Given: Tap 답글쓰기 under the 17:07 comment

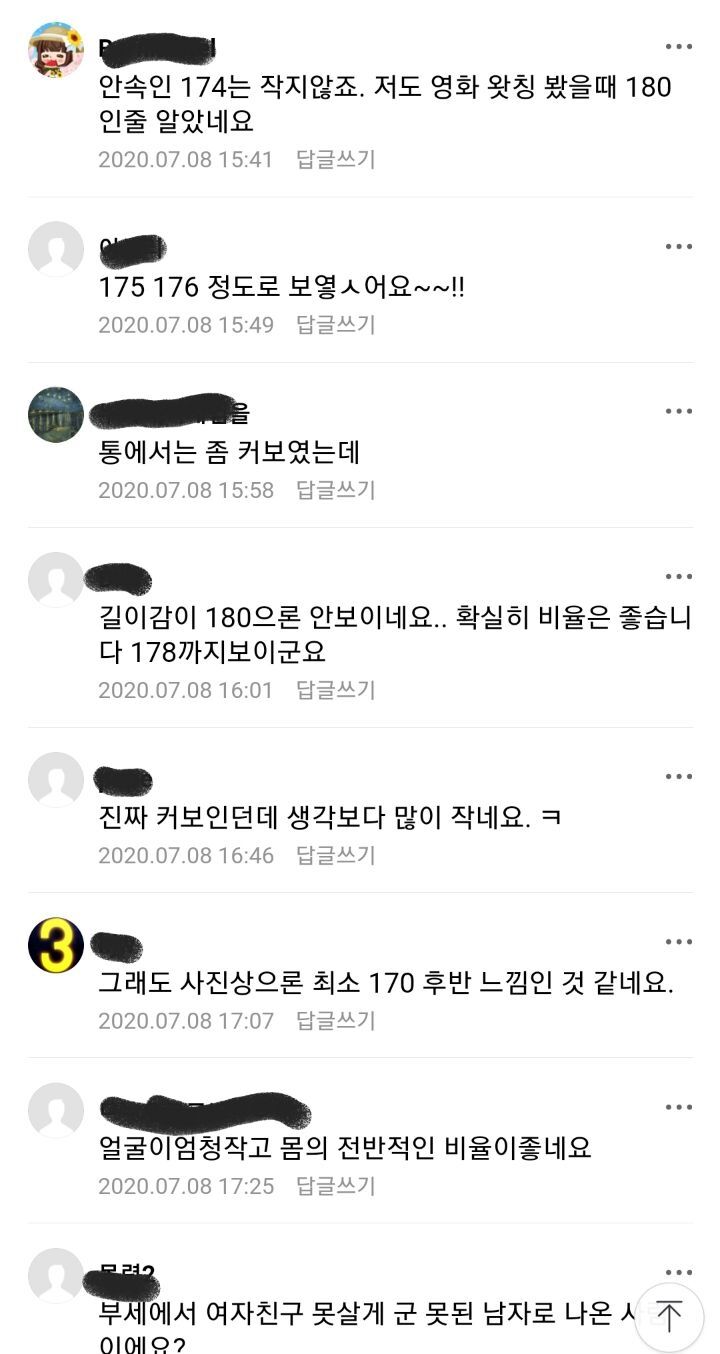Looking at the screenshot, I should [x=335, y=1021].
